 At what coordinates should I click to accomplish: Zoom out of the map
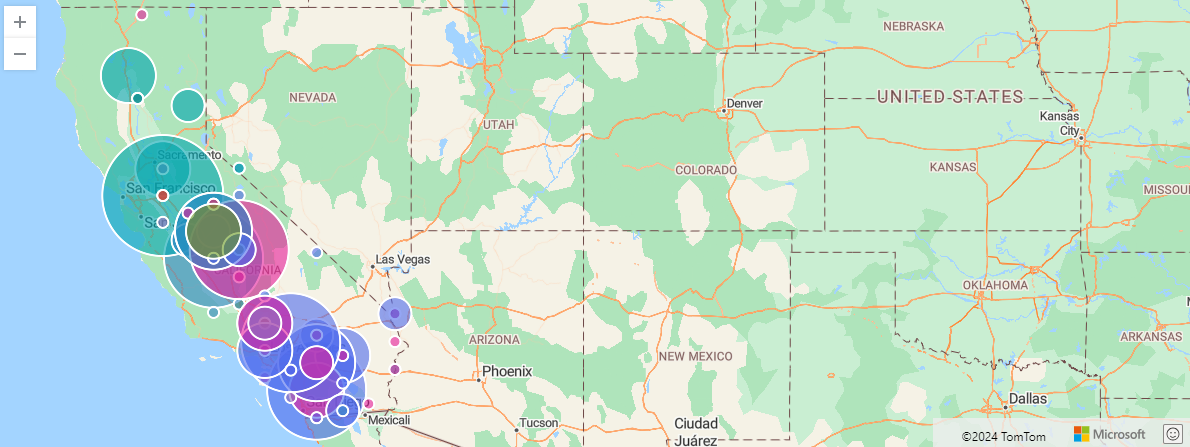click(x=20, y=54)
